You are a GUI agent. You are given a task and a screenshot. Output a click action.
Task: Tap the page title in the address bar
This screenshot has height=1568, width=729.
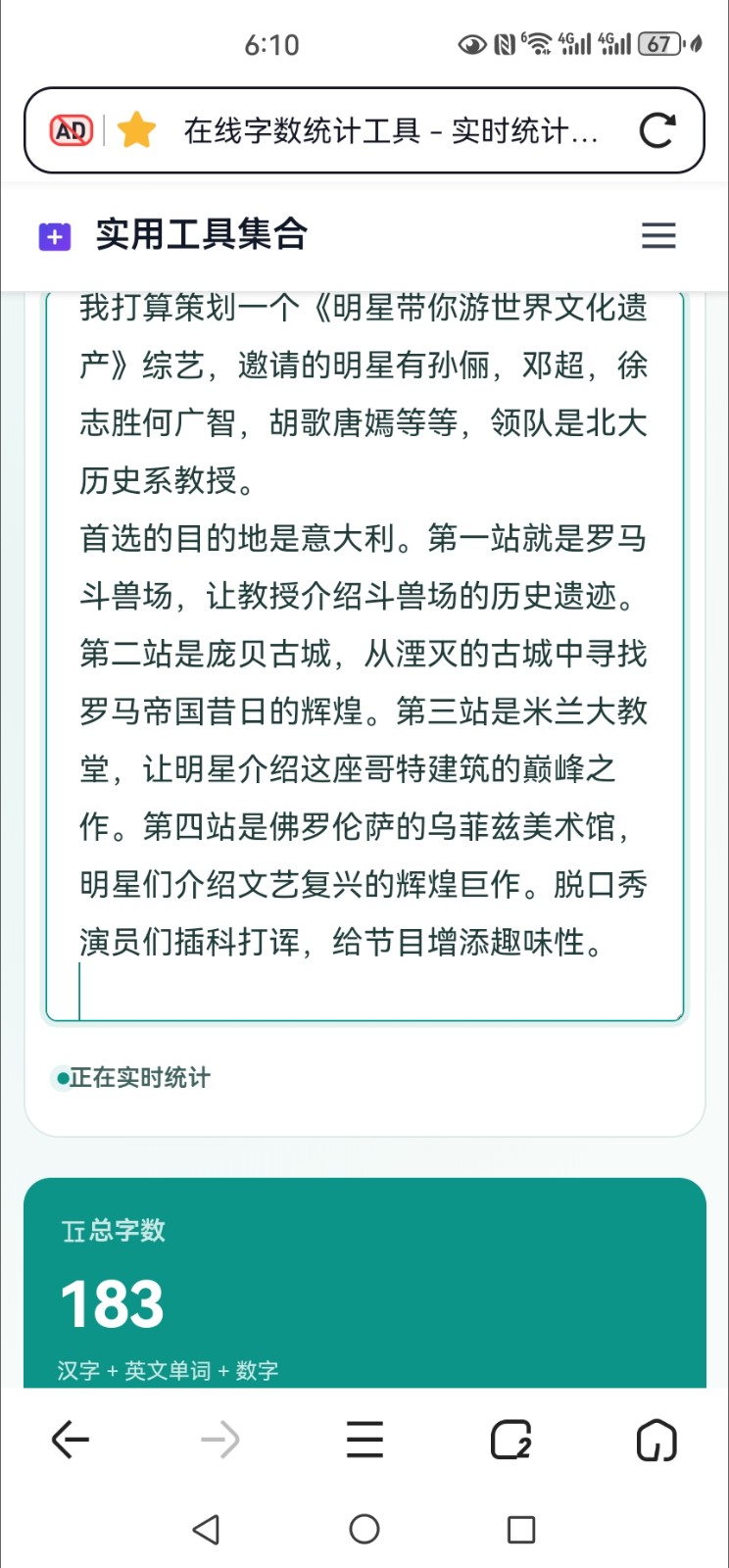click(x=390, y=130)
